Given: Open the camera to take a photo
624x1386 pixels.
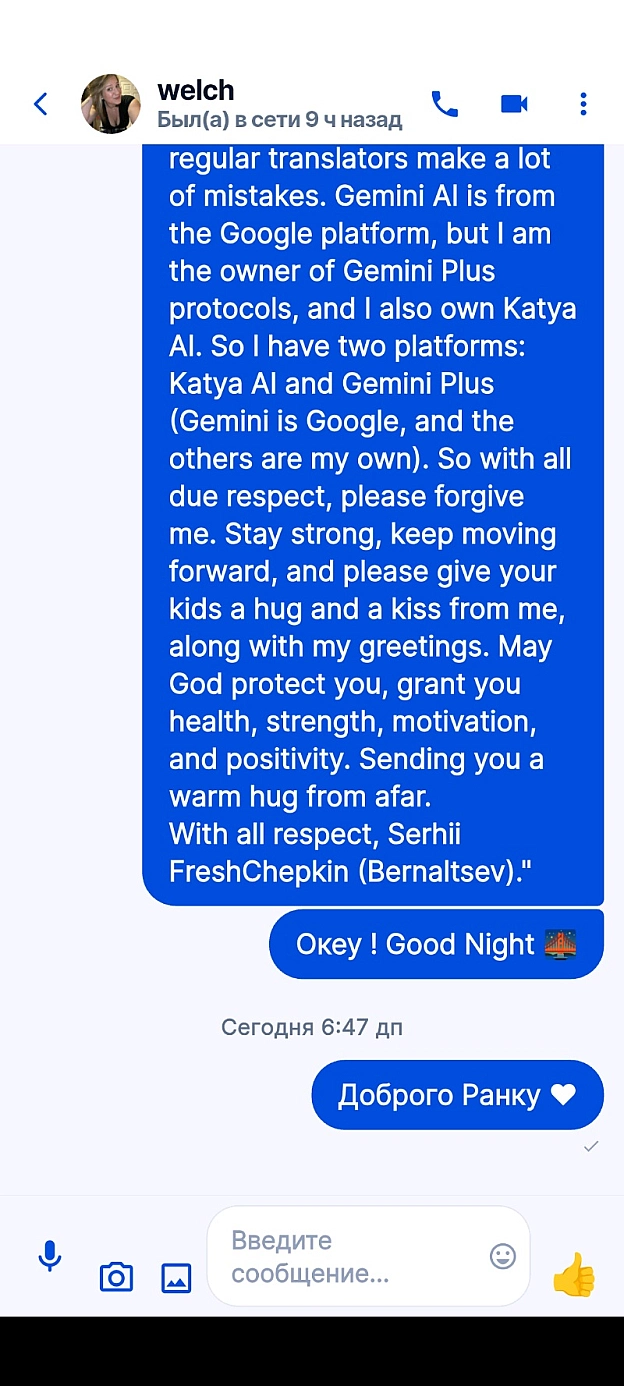Looking at the screenshot, I should tap(116, 1277).
